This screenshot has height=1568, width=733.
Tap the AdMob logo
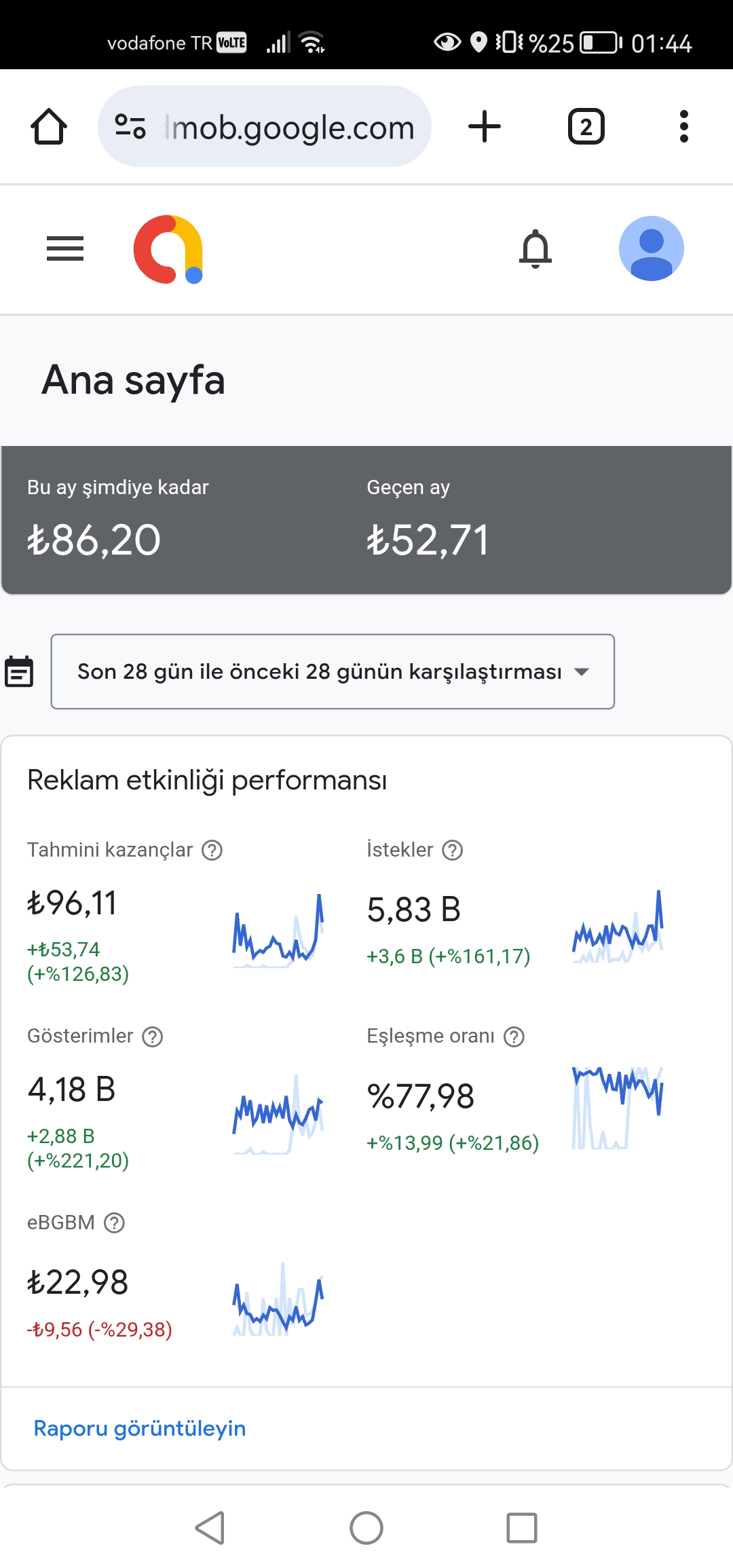pos(168,249)
